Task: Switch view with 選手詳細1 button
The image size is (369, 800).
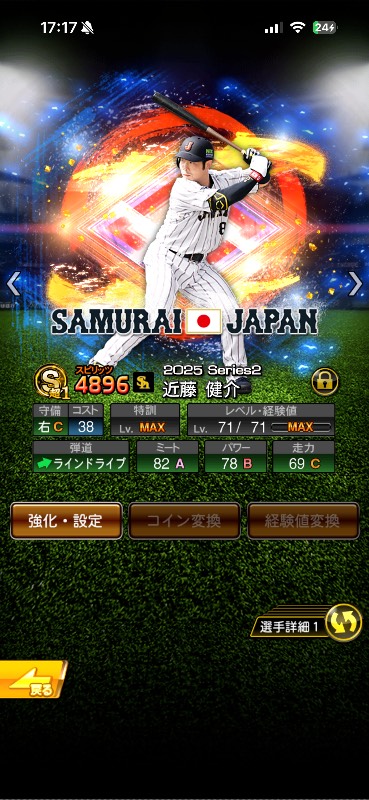Action: [306, 622]
